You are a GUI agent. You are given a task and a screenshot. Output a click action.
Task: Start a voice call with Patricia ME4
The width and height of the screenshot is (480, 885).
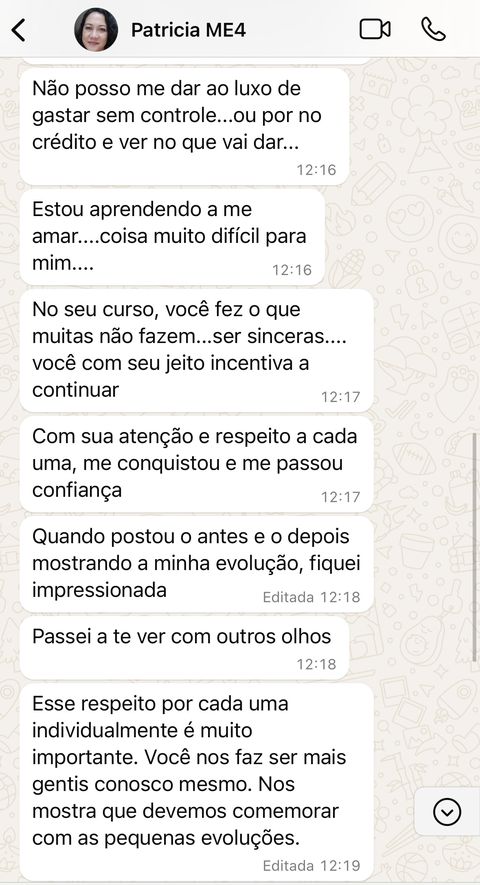coord(433,29)
